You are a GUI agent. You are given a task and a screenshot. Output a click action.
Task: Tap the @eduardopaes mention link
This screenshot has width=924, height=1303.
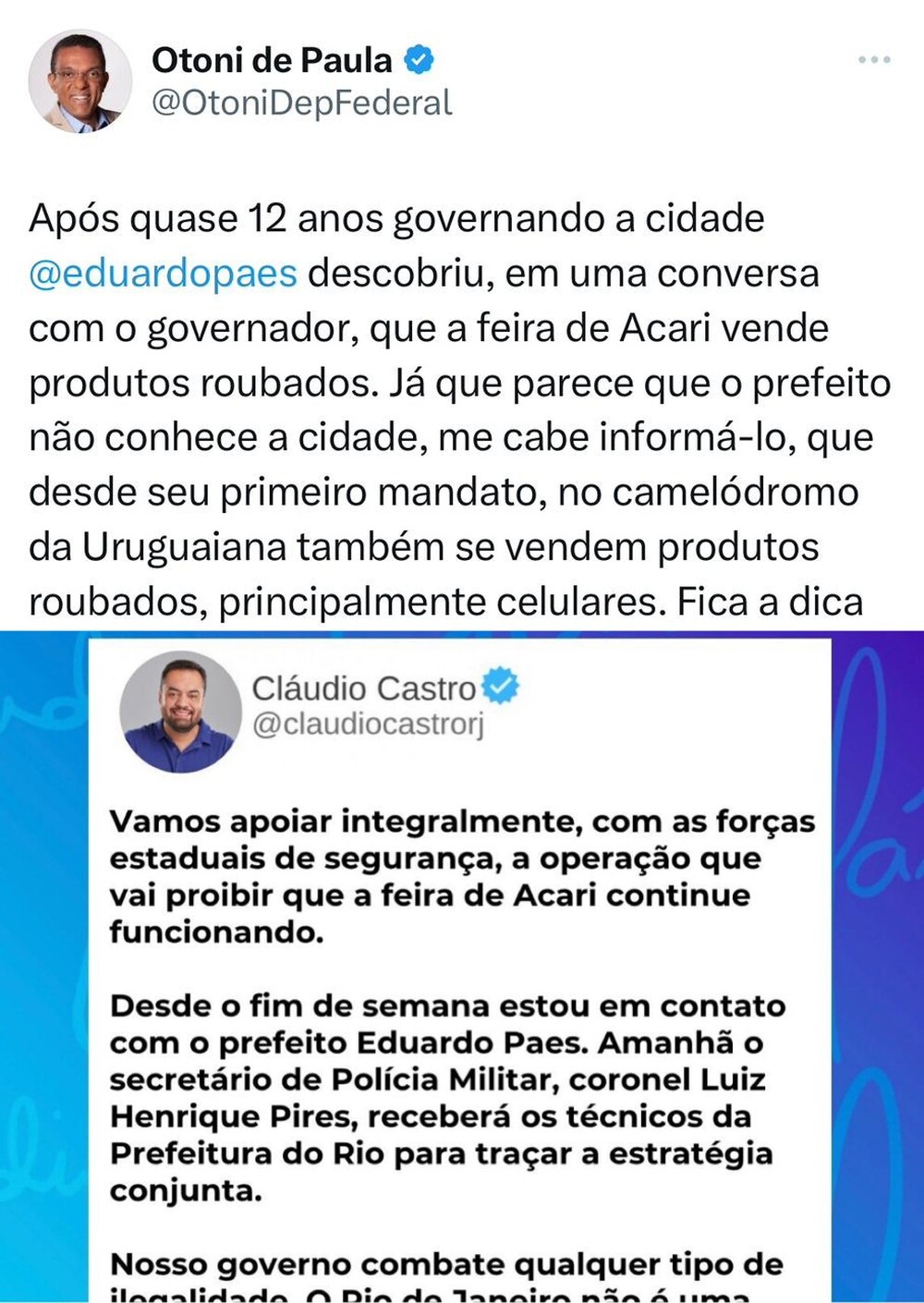(x=163, y=274)
